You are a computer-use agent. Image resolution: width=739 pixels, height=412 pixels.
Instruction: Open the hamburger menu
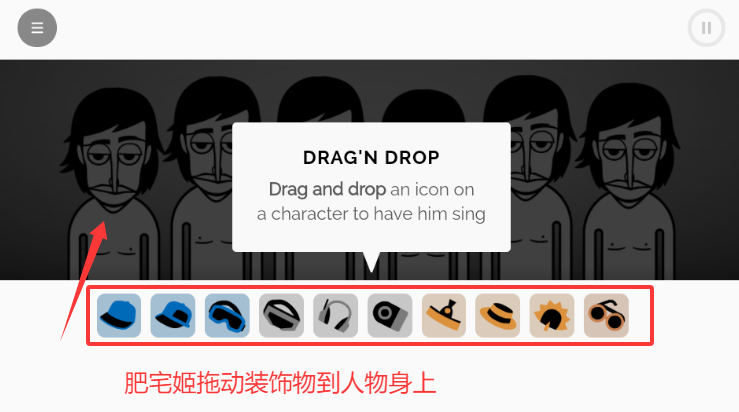(x=37, y=28)
